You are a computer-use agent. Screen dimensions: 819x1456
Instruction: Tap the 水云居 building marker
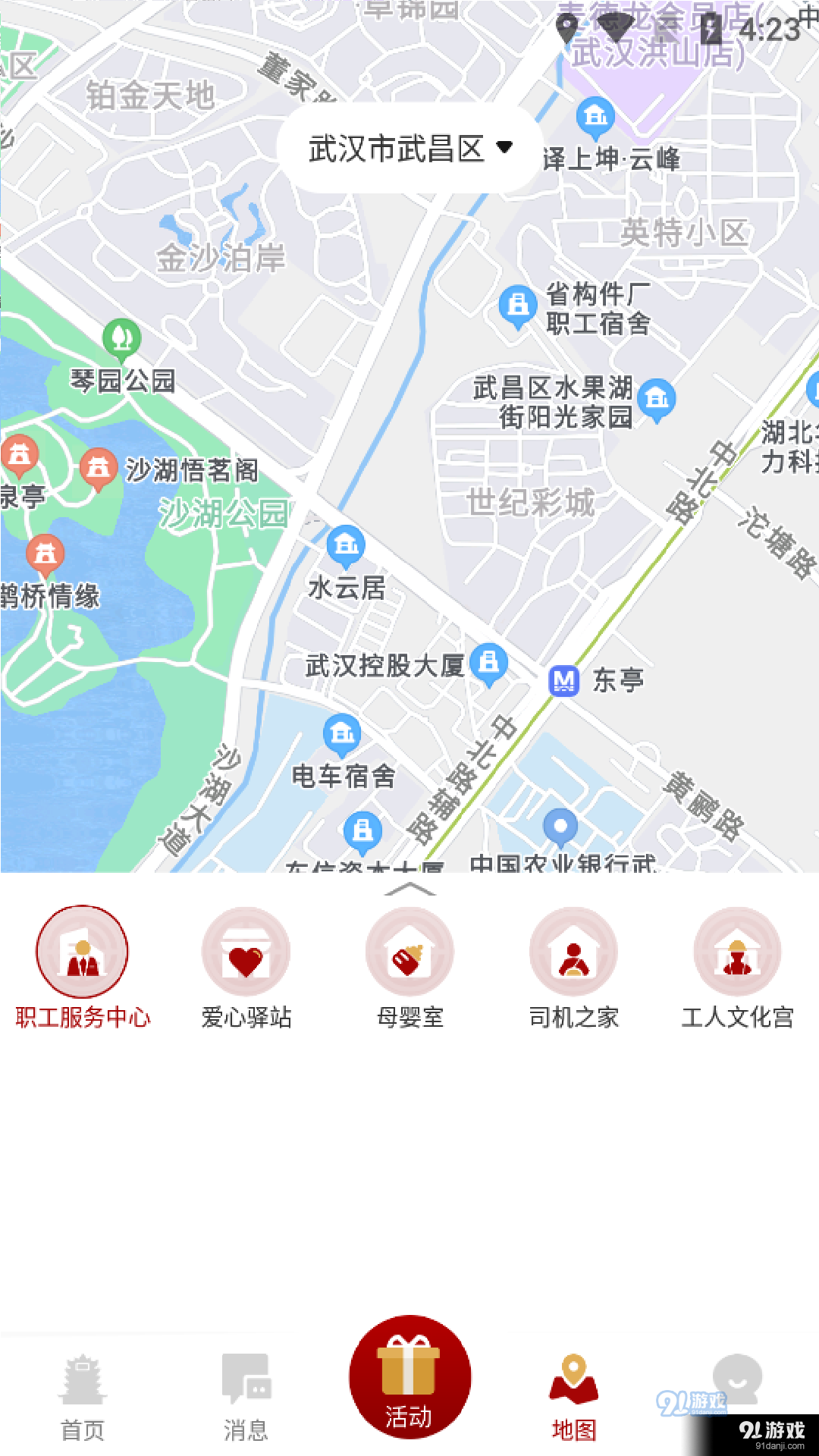click(347, 544)
